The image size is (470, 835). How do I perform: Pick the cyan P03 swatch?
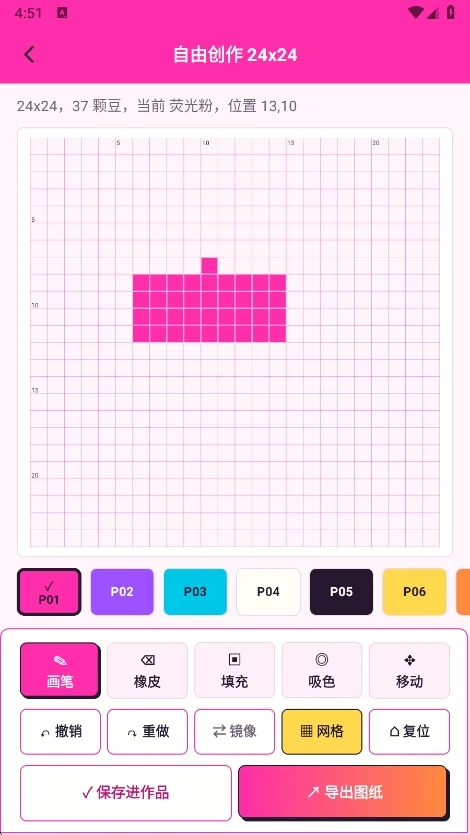(x=195, y=592)
